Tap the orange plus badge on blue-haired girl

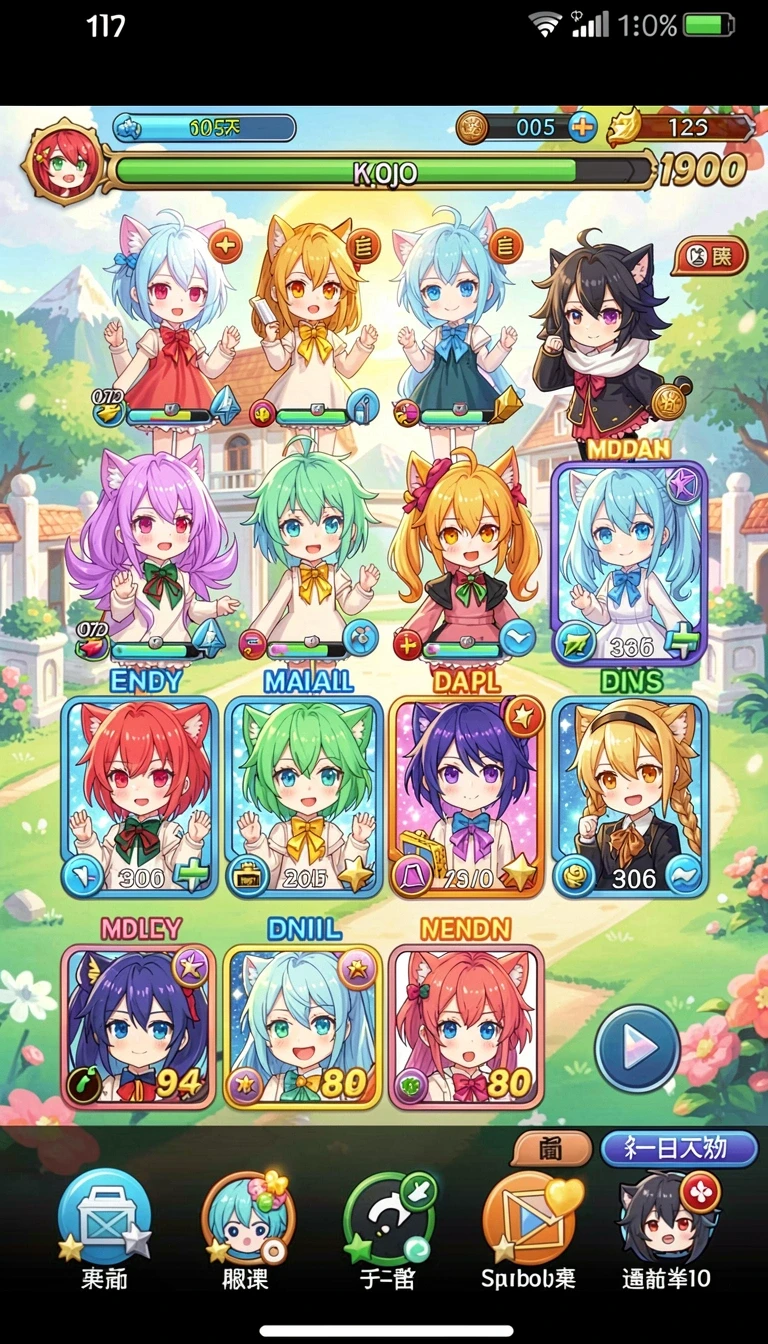[x=225, y=244]
